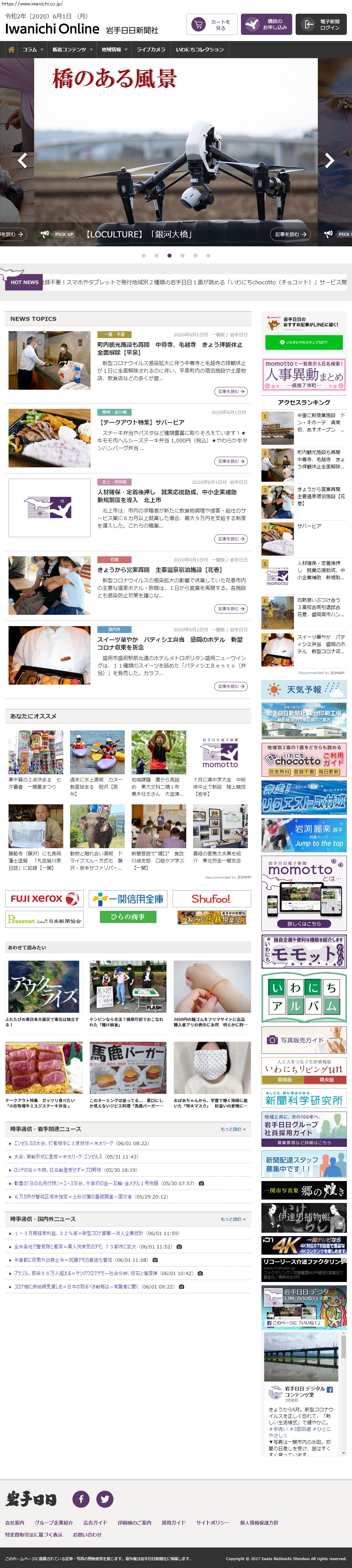Expand the コラム menu
352x1568 pixels.
click(x=32, y=49)
